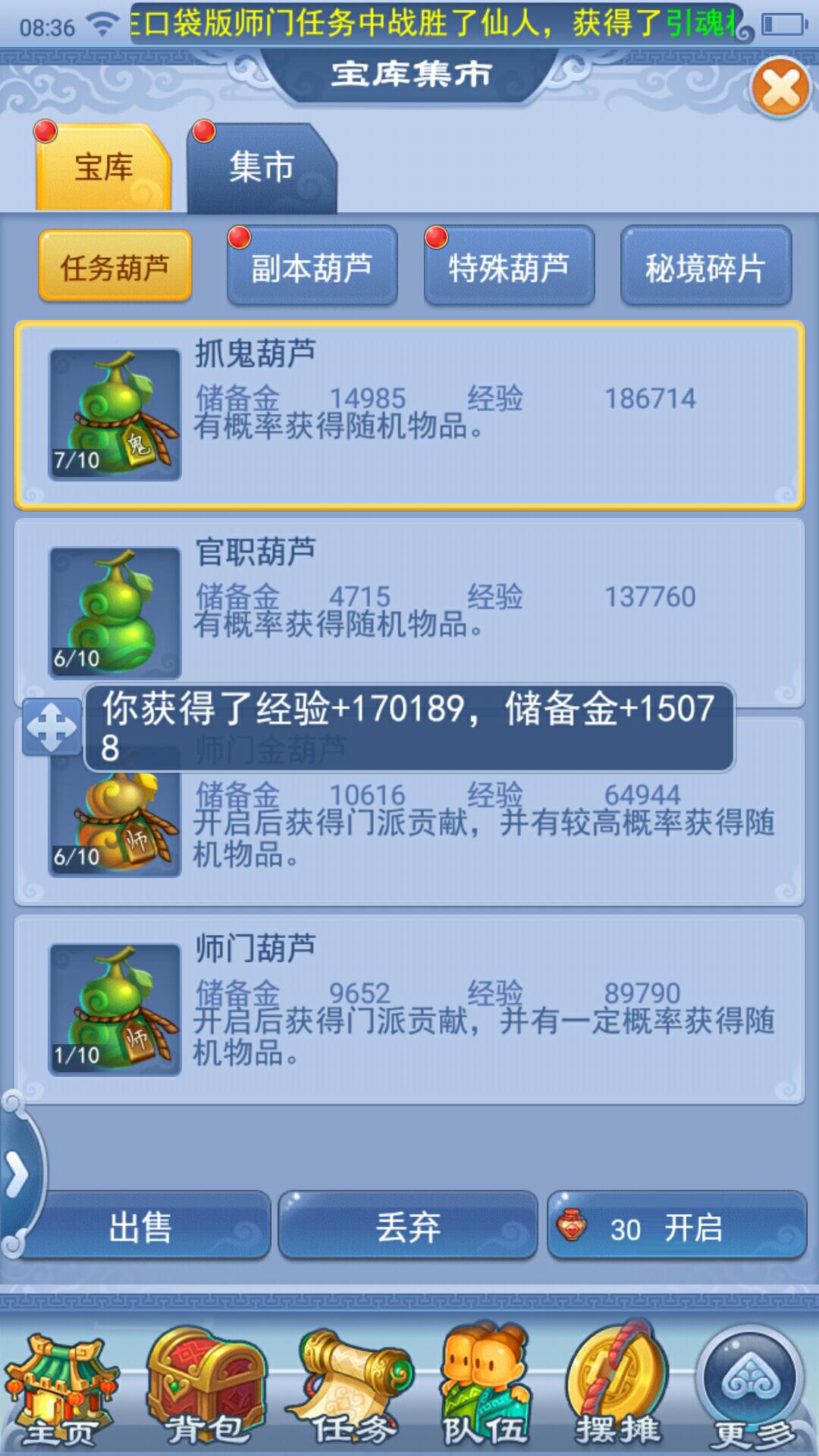The height and width of the screenshot is (1456, 819).
Task: Discard the gourd with 丢弃
Action: tap(408, 1225)
